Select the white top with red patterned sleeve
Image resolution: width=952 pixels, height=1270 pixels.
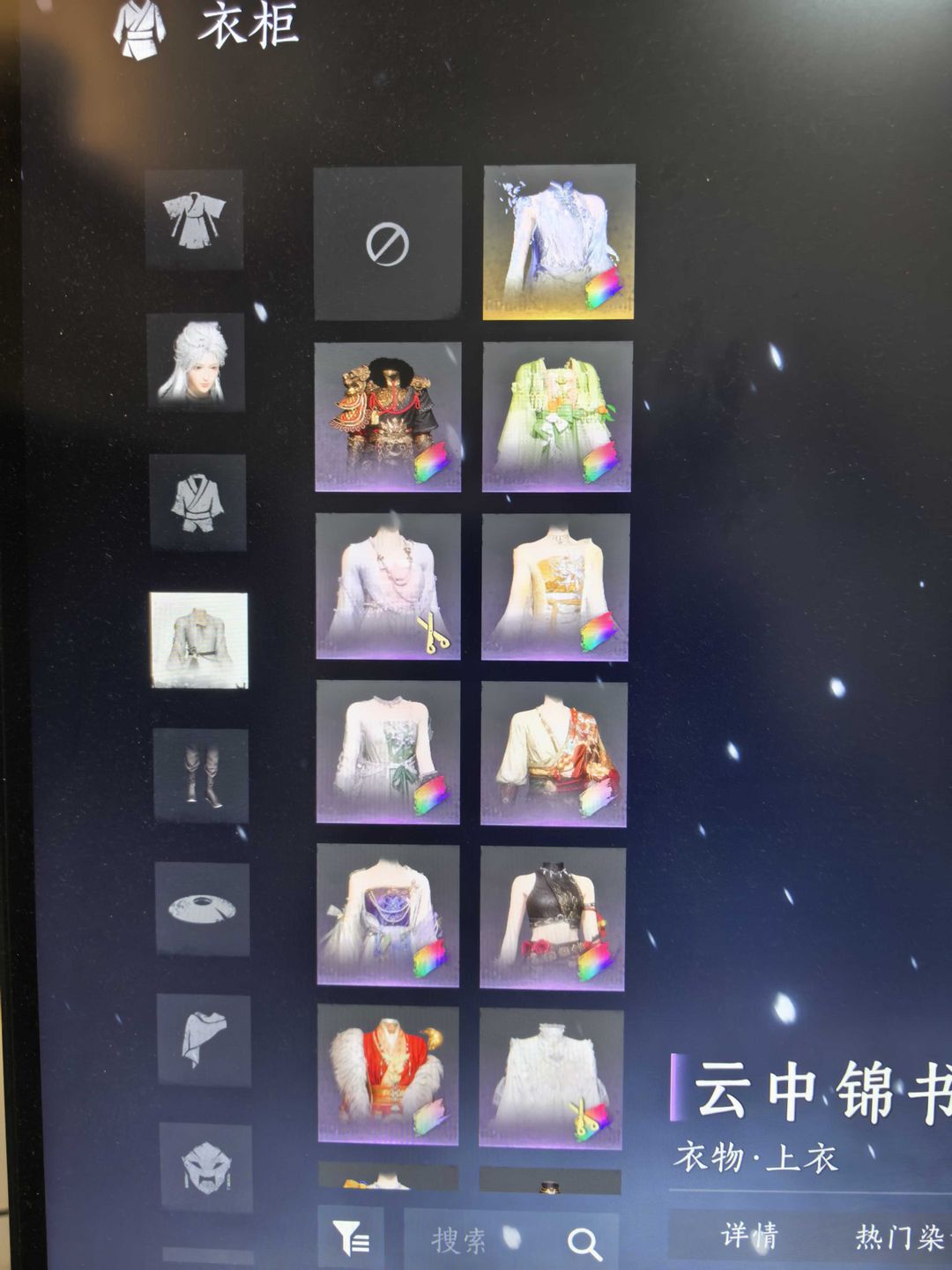coord(554,754)
